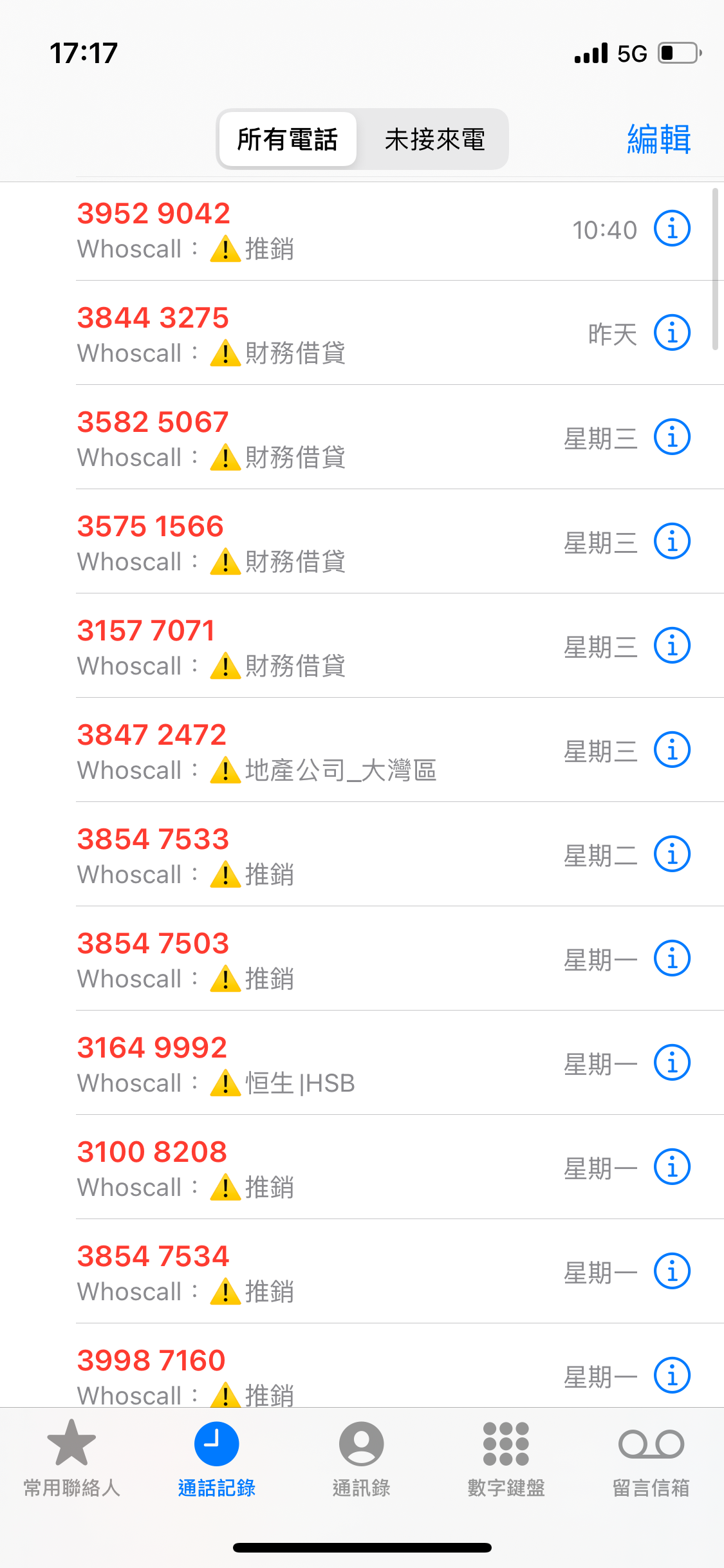This screenshot has height=1568, width=724.
Task: Select the 所有電話 segment
Action: coord(288,139)
